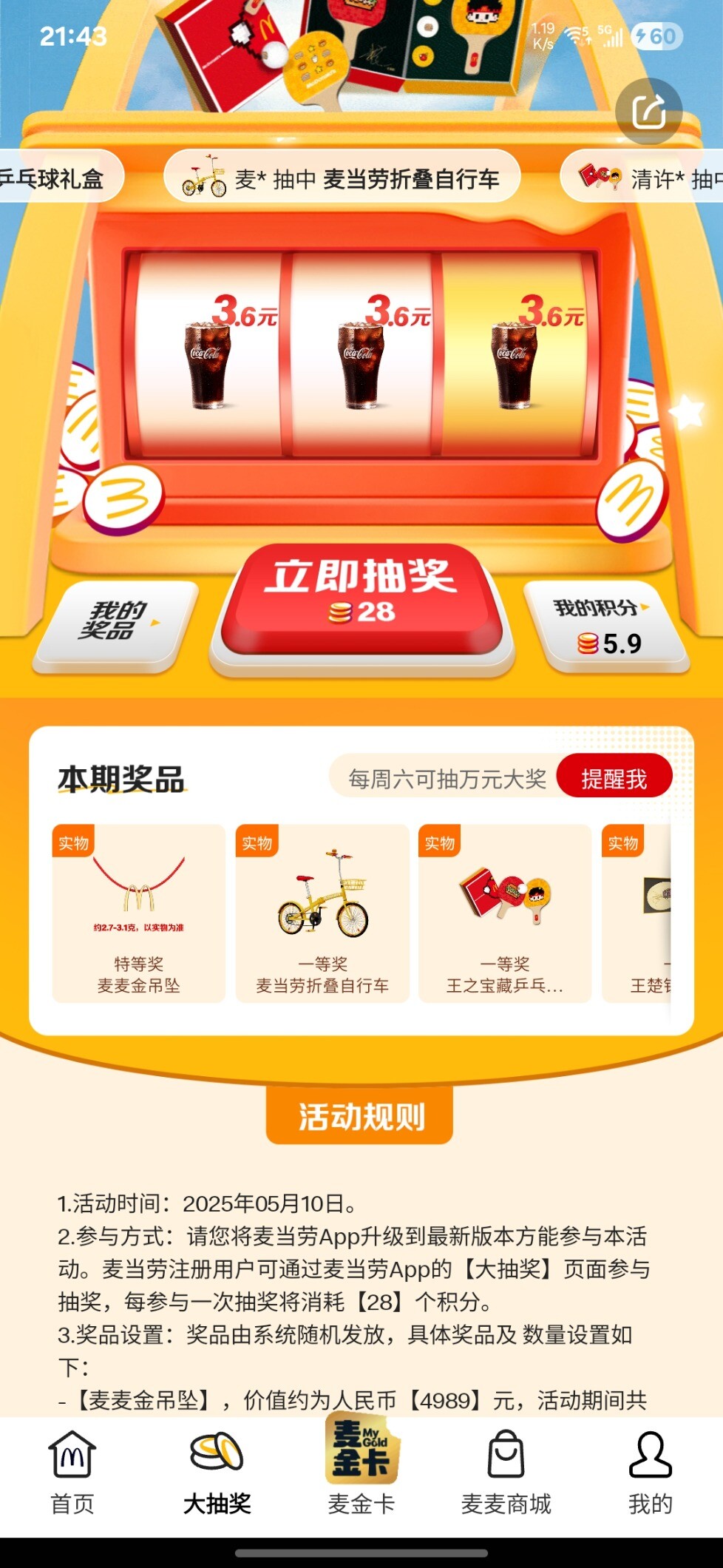Switch to 我的 profile tab
723x1568 pixels.
pos(650,1472)
